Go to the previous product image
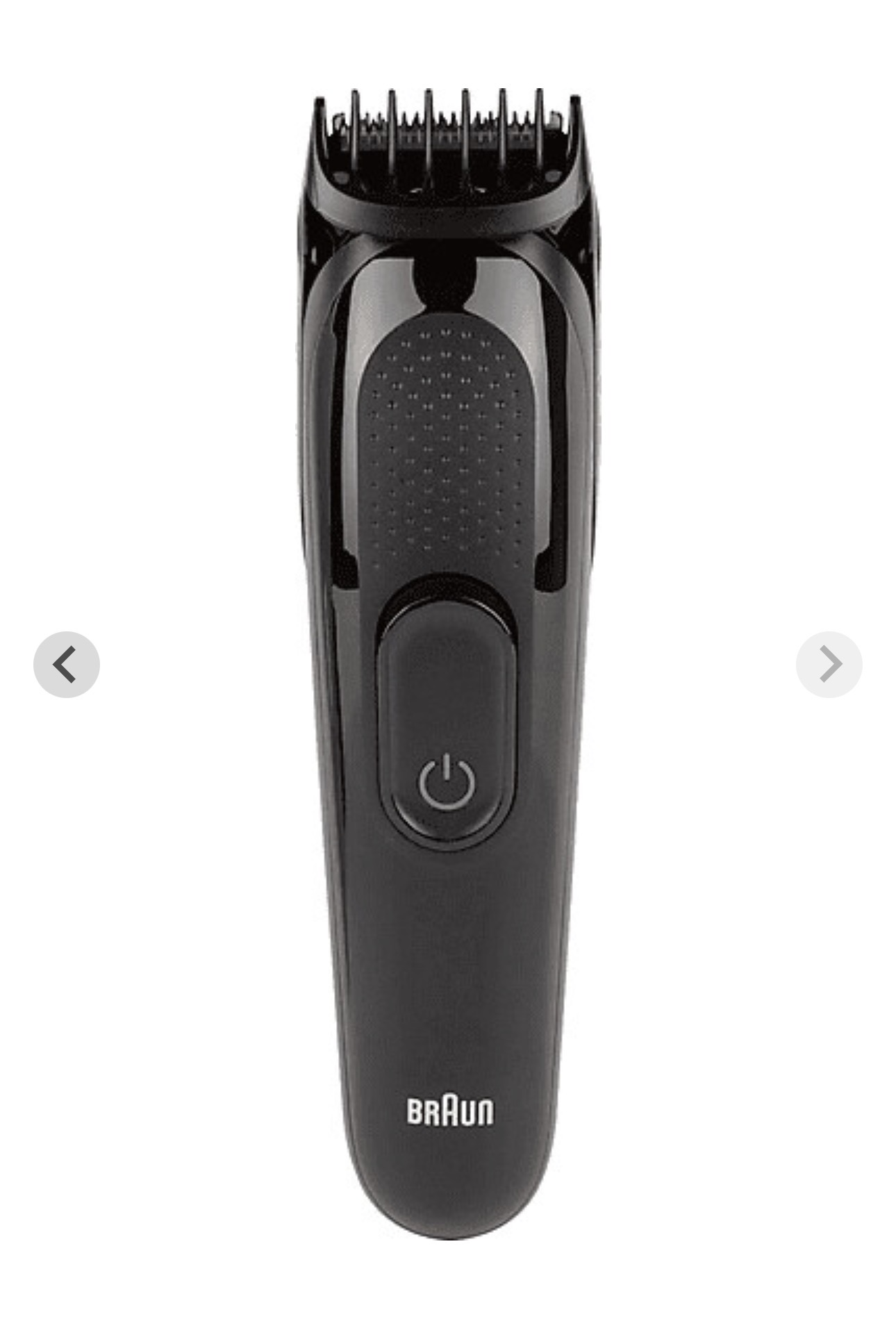The height and width of the screenshot is (1319, 896). (x=67, y=665)
